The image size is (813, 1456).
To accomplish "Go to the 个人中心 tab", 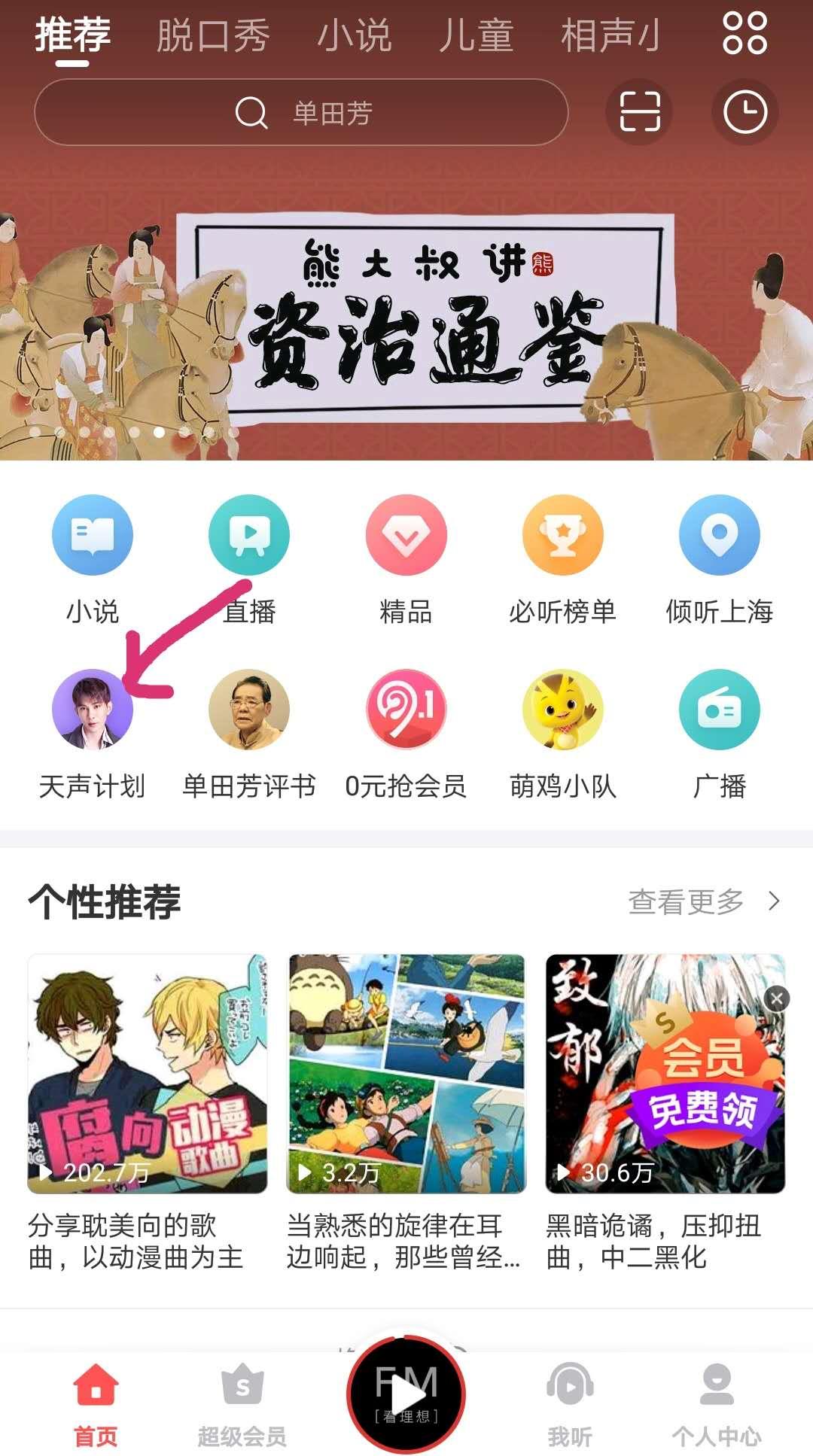I will pyautogui.click(x=716, y=1405).
